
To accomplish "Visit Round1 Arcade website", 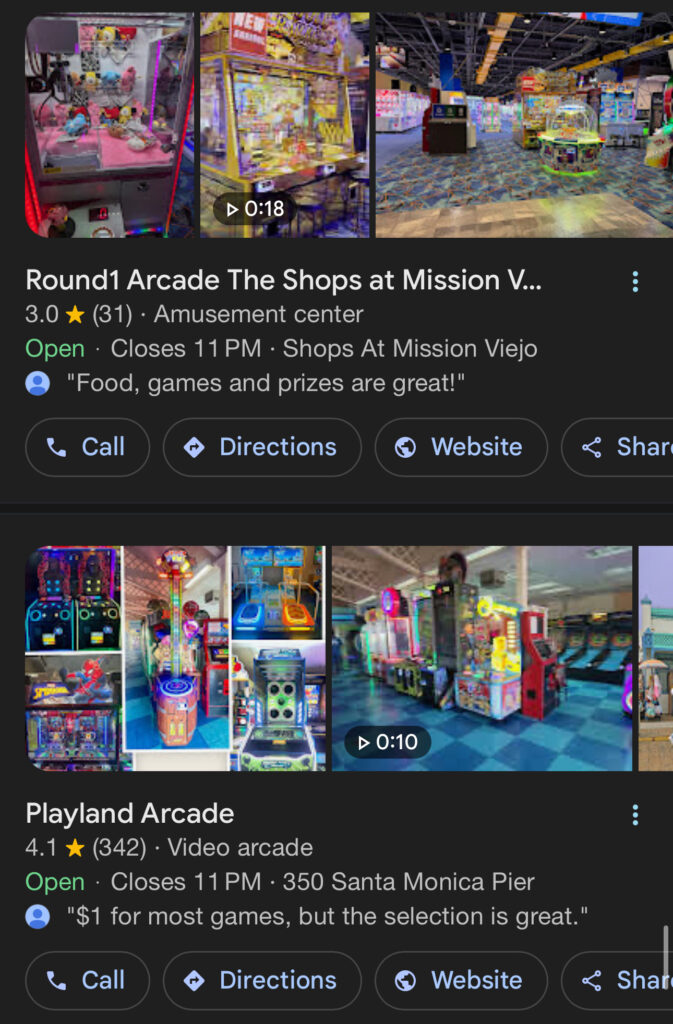I will [461, 447].
